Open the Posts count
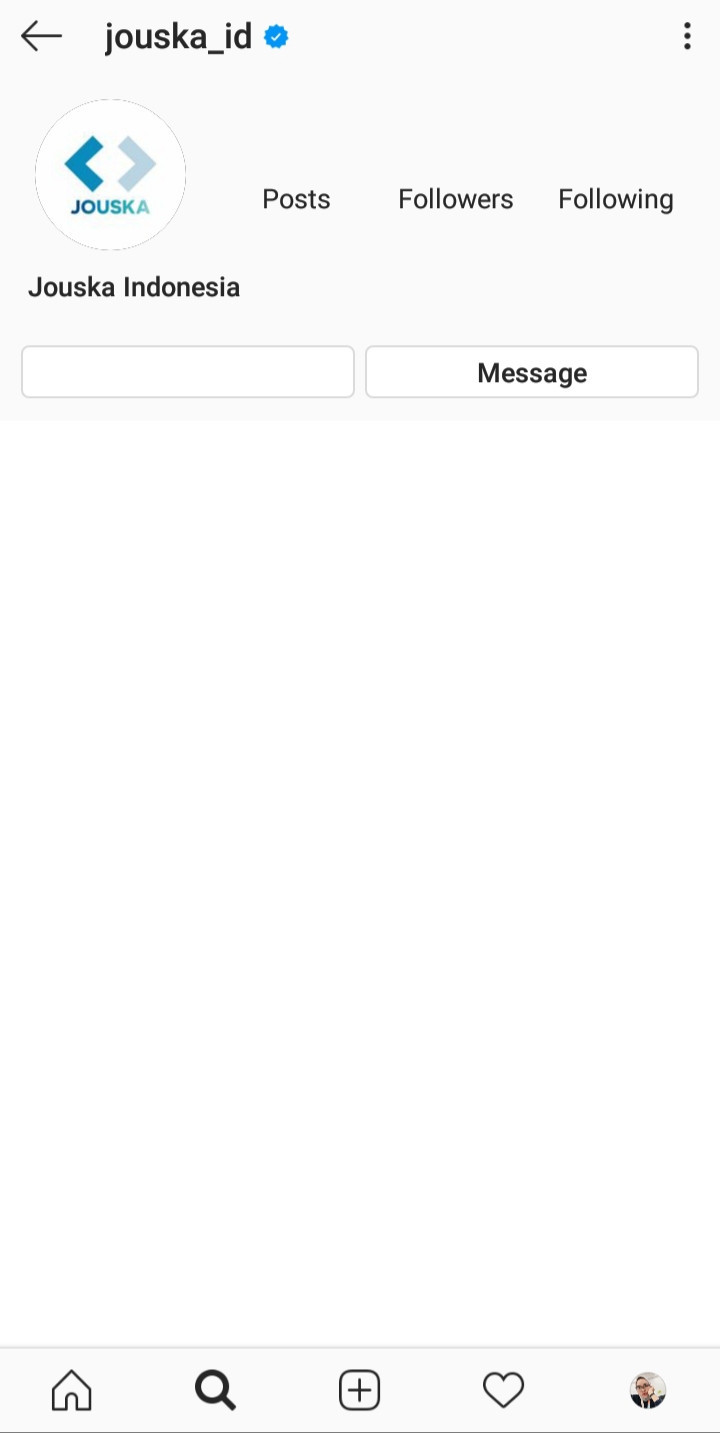This screenshot has height=1433, width=720. tap(296, 199)
